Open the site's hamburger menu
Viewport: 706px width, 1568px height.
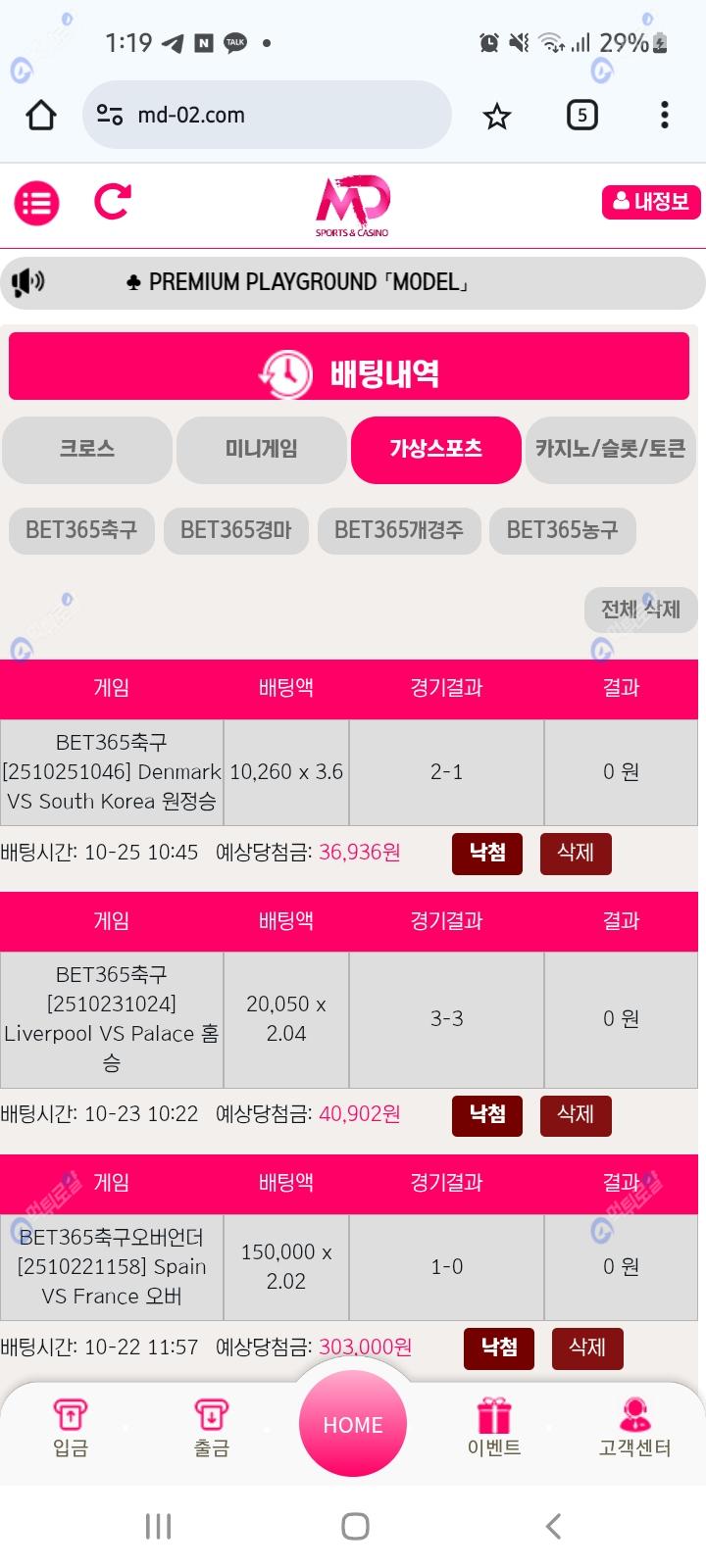point(37,203)
